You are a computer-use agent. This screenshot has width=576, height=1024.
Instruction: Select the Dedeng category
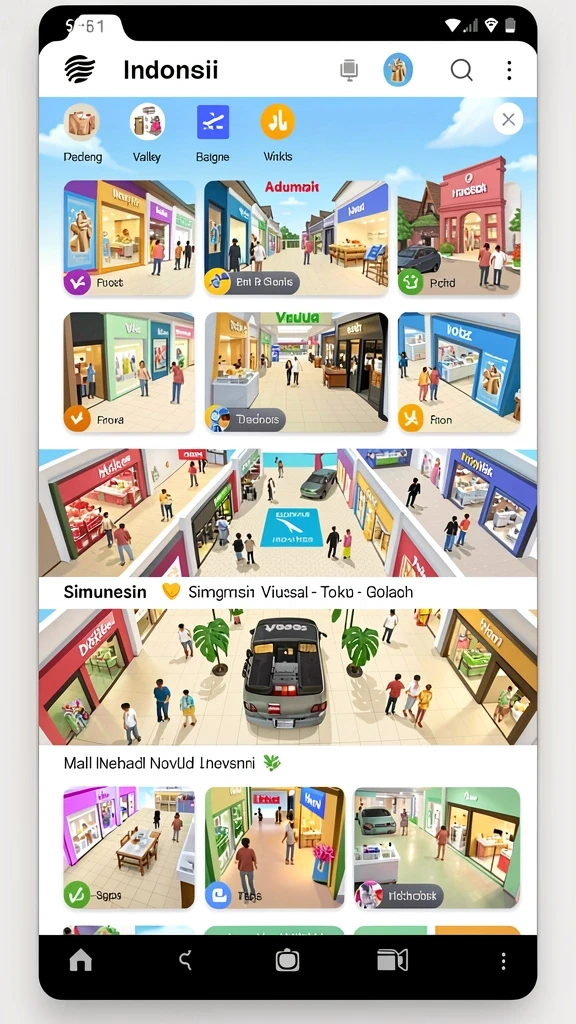pos(82,134)
